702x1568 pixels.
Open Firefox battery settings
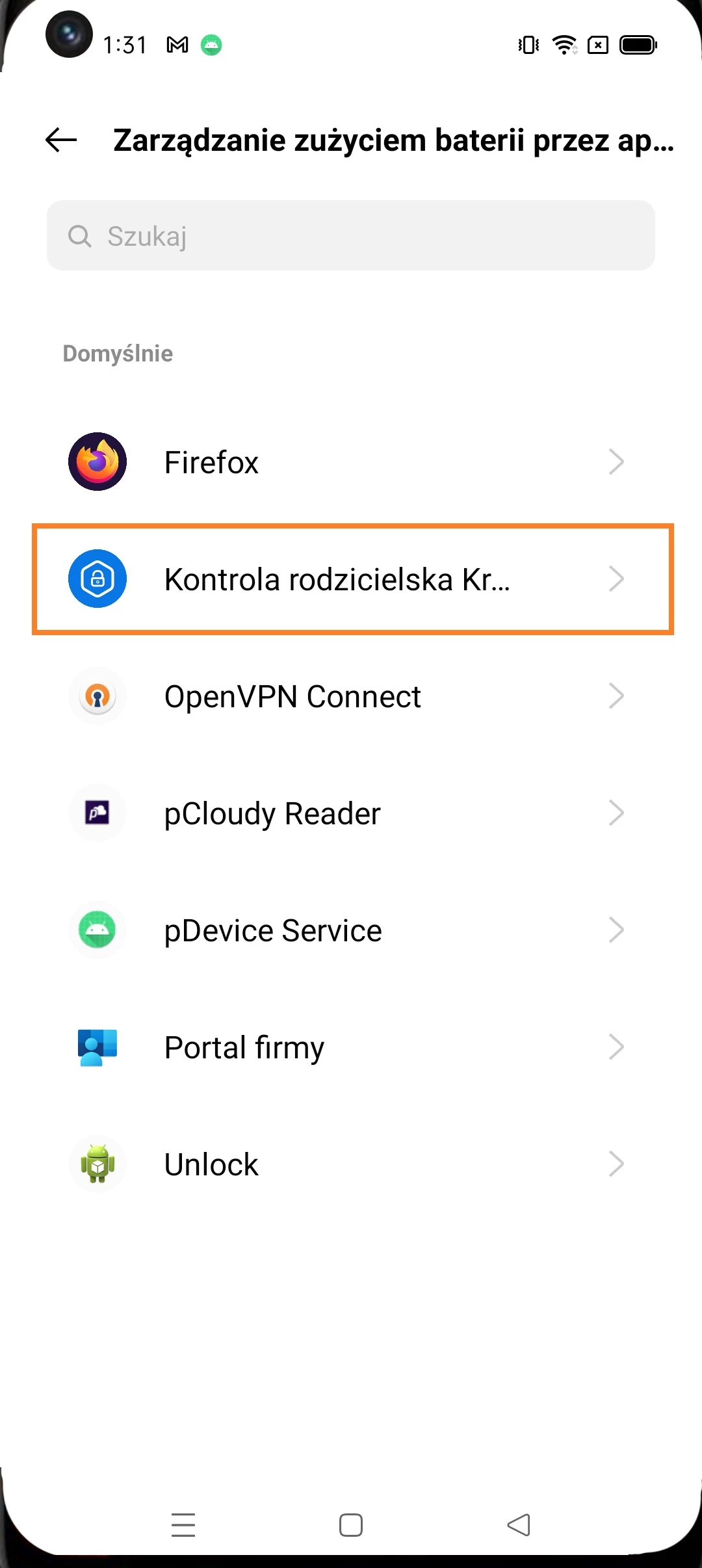point(351,462)
